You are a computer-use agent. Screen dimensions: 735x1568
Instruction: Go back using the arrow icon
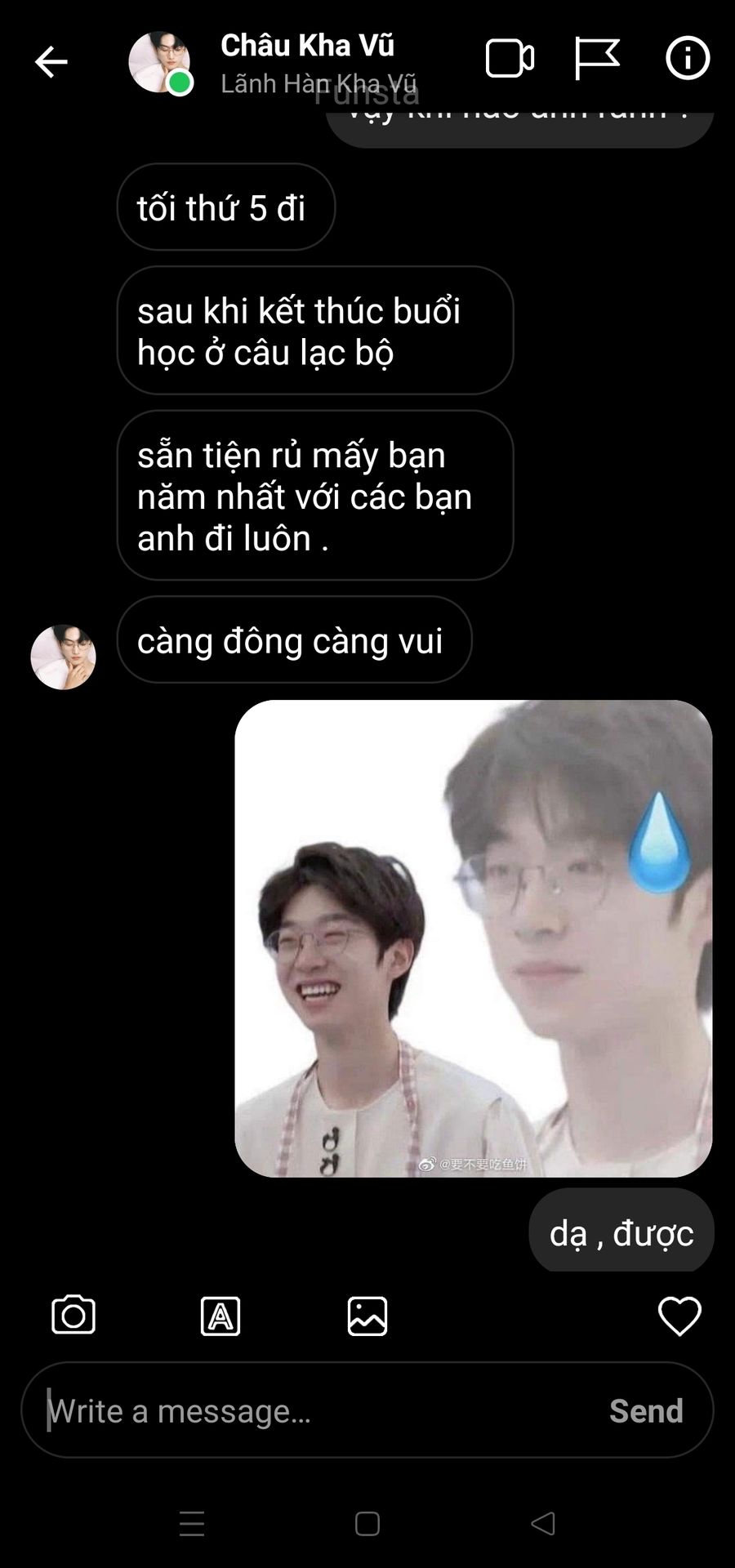click(51, 62)
